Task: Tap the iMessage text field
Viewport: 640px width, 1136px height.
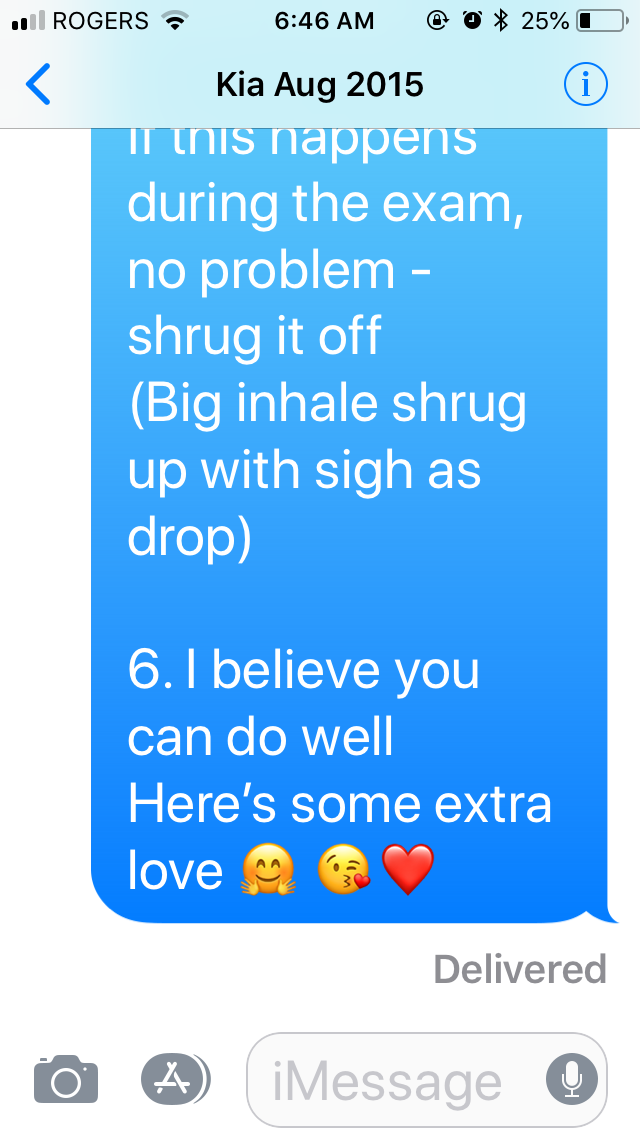Action: pos(427,1079)
